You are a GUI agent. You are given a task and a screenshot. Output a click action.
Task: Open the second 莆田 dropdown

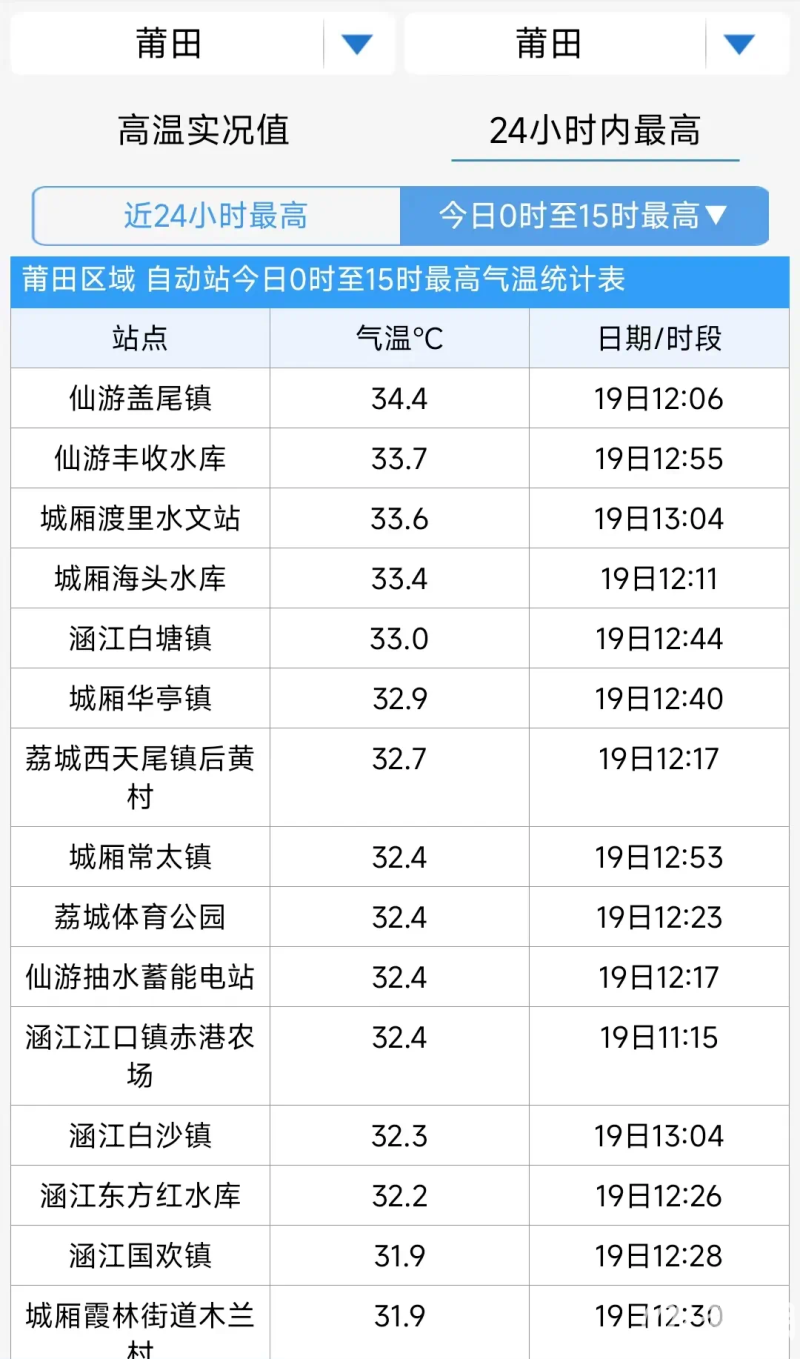[x=596, y=44]
